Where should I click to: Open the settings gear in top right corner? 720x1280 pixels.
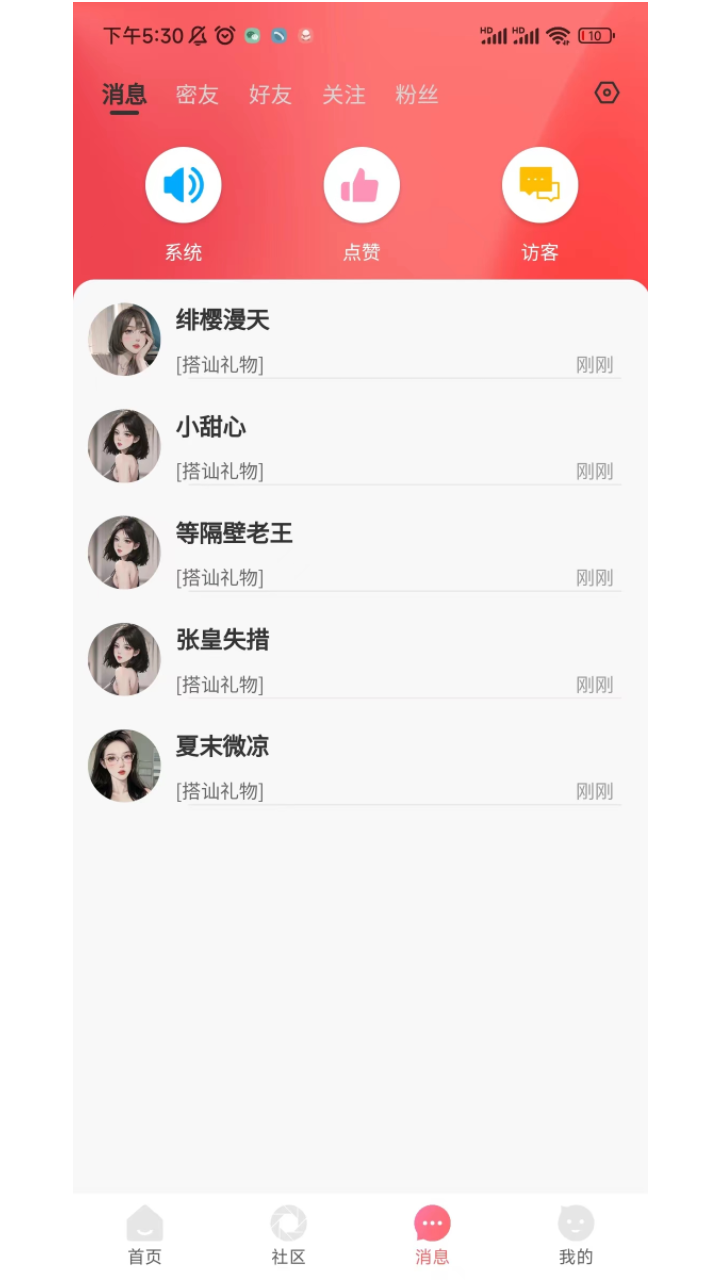(607, 92)
